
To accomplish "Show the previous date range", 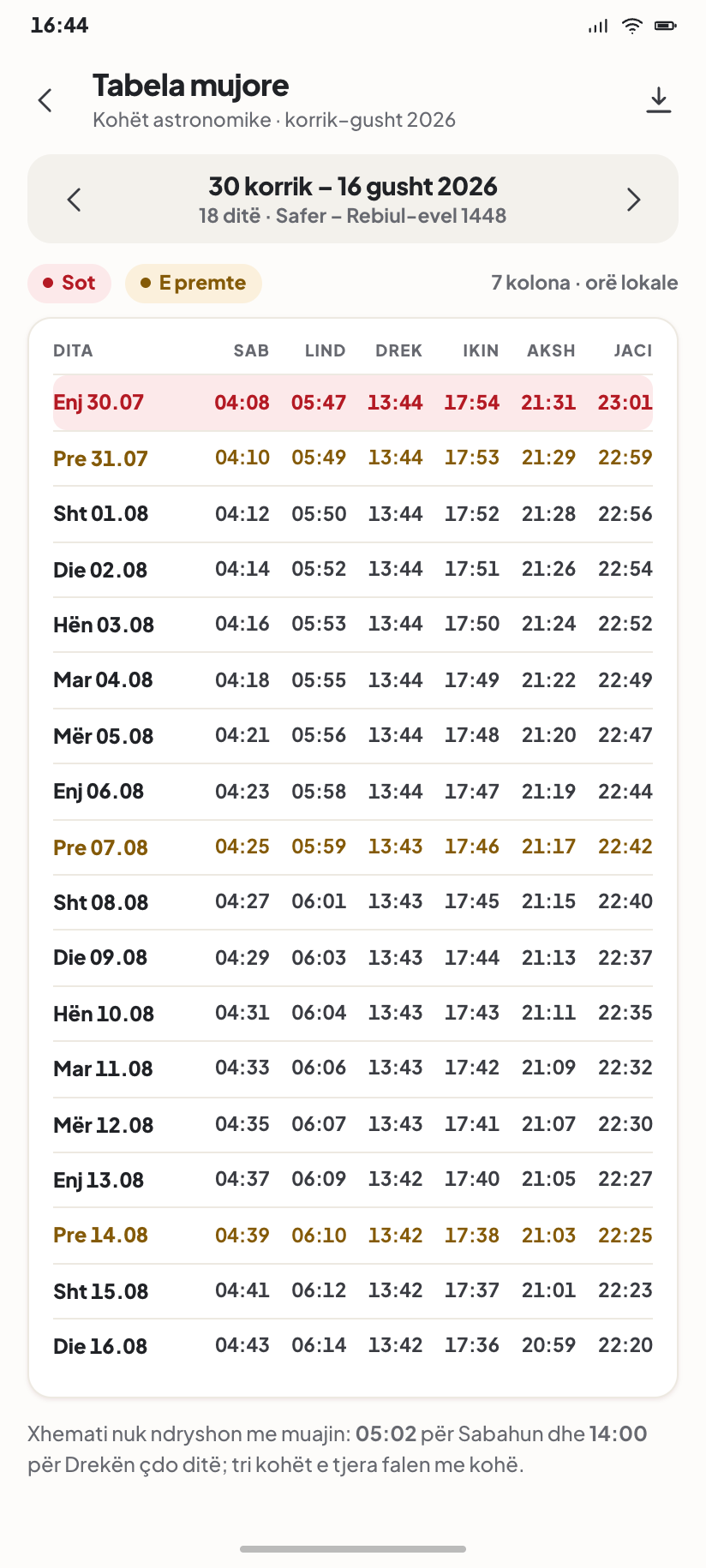I will [x=75, y=200].
